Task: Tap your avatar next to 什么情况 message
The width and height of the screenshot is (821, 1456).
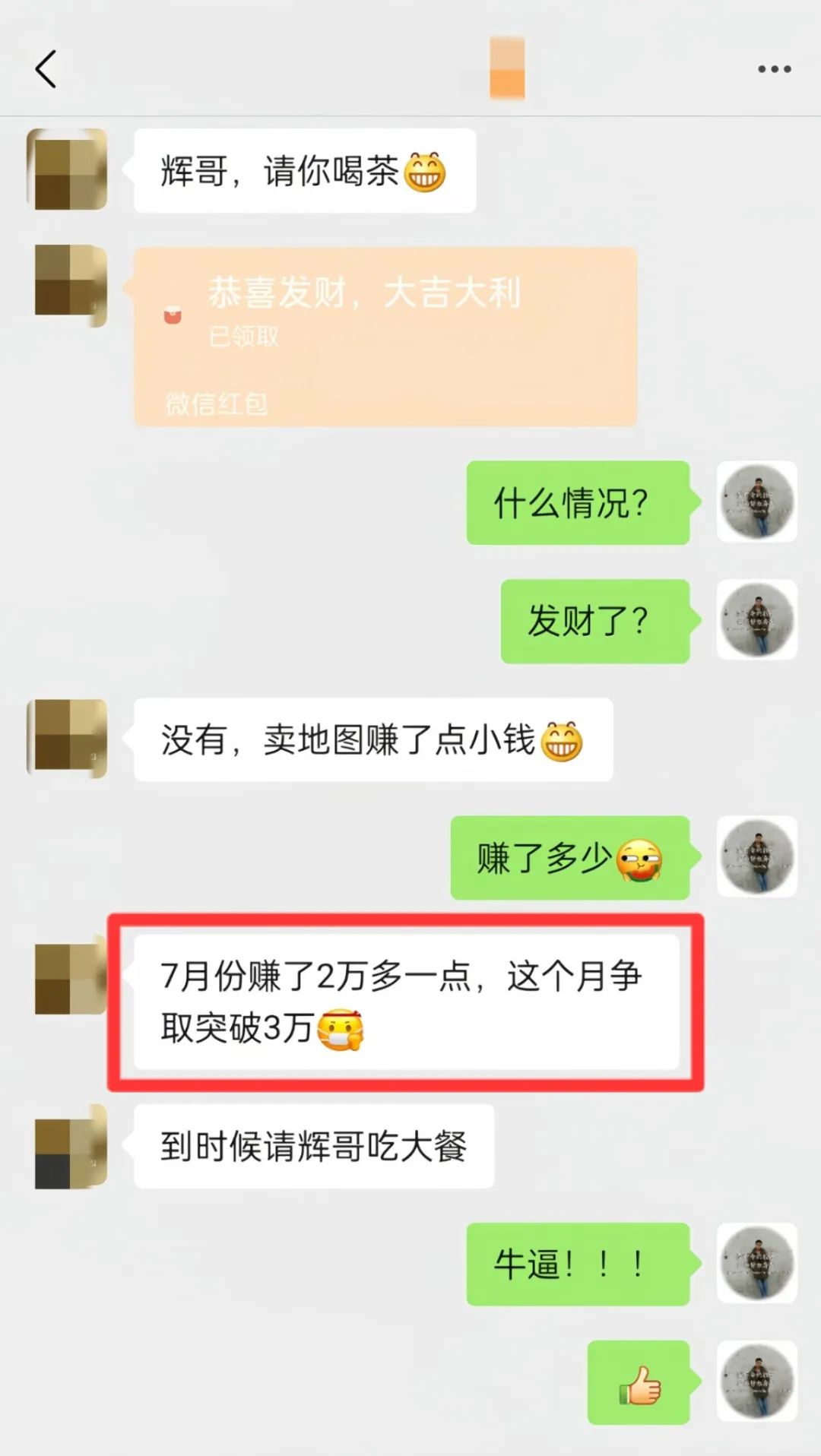Action: pyautogui.click(x=757, y=504)
